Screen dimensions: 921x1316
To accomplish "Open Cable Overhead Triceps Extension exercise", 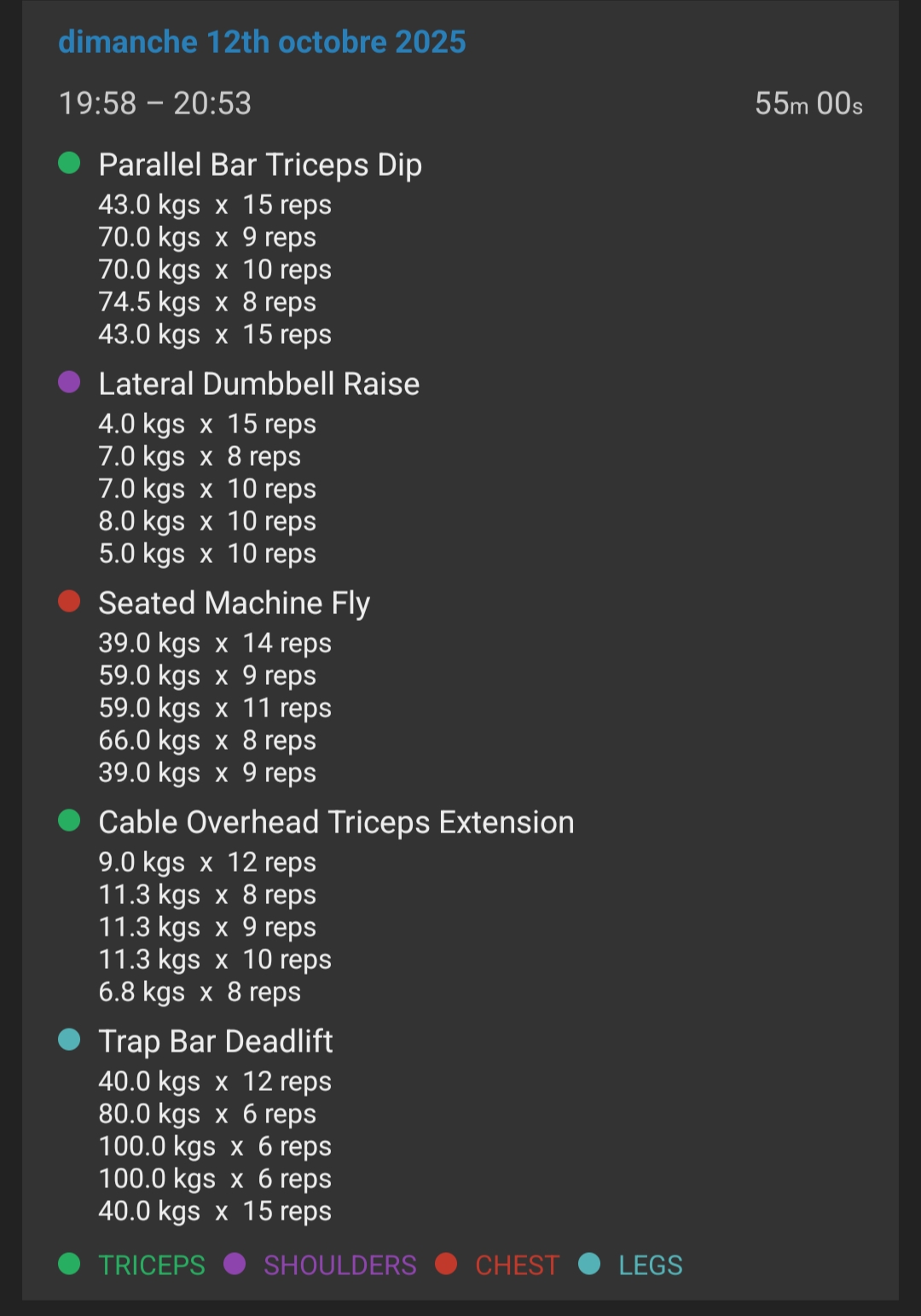I will 336,822.
